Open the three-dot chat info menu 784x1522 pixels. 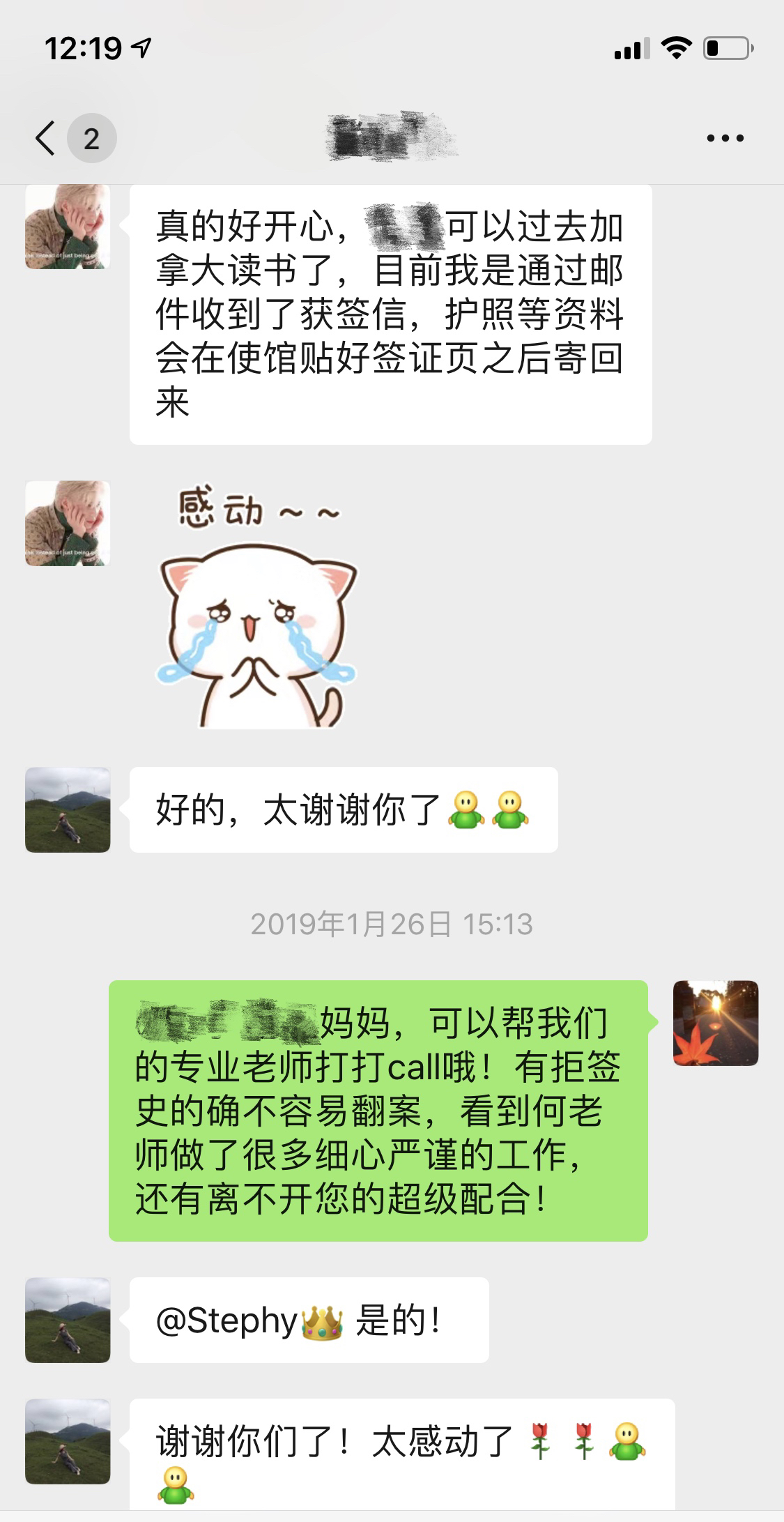pos(725,138)
